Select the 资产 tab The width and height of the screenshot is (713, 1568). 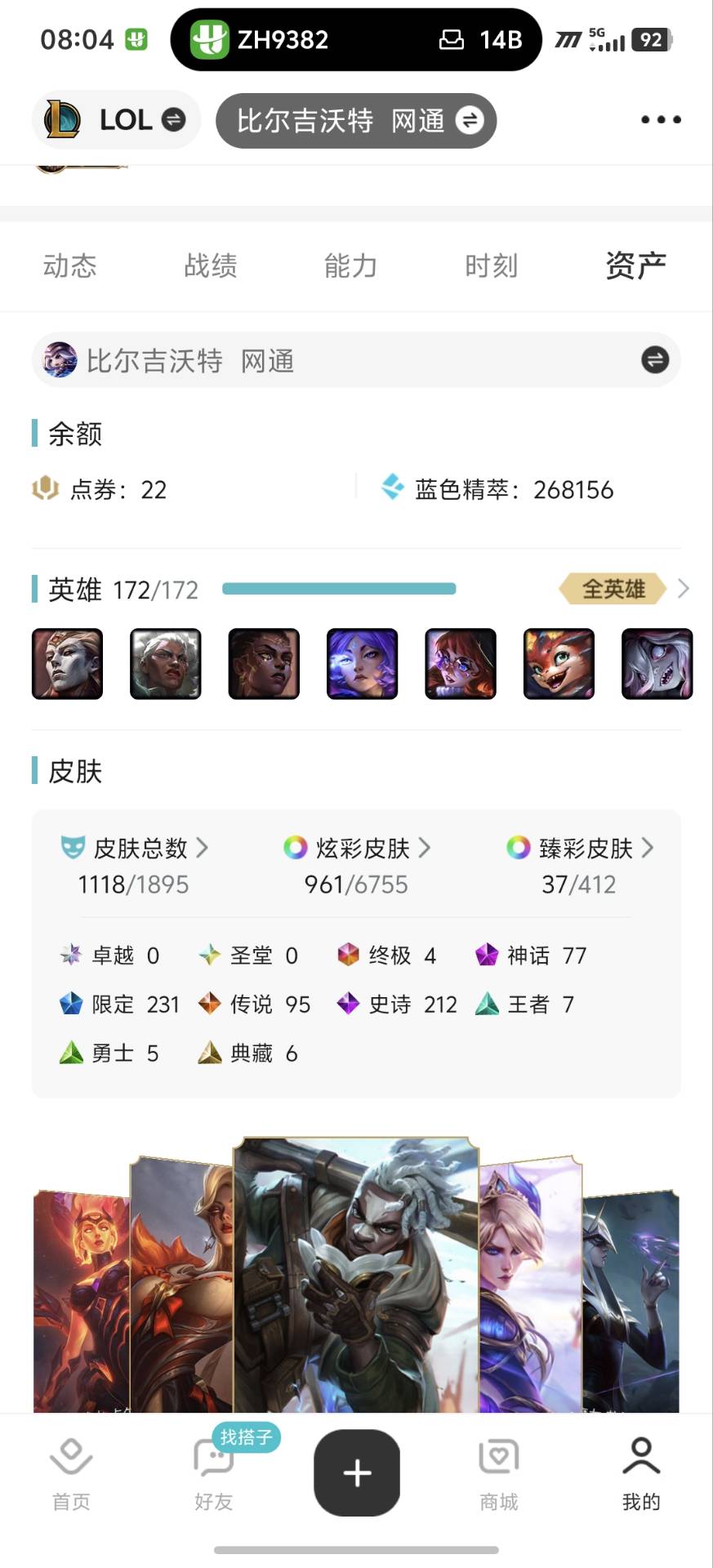click(x=635, y=265)
